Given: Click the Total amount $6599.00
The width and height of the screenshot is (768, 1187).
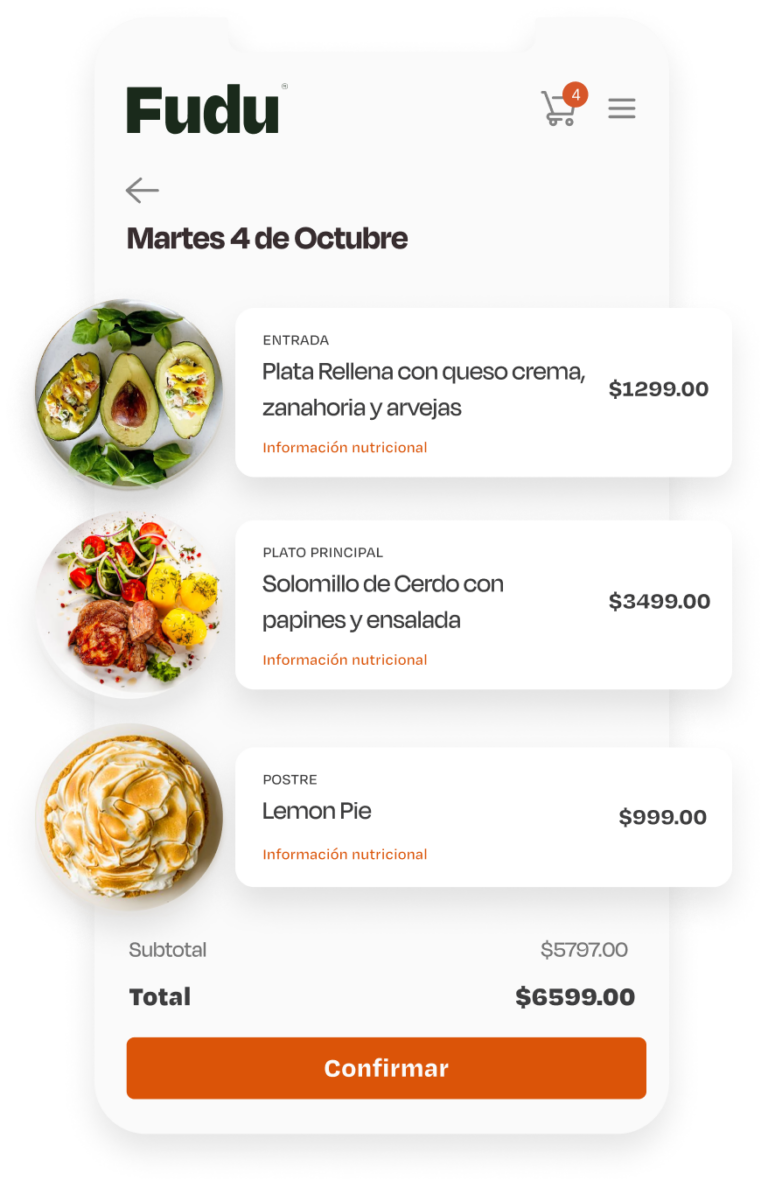Looking at the screenshot, I should (x=574, y=997).
